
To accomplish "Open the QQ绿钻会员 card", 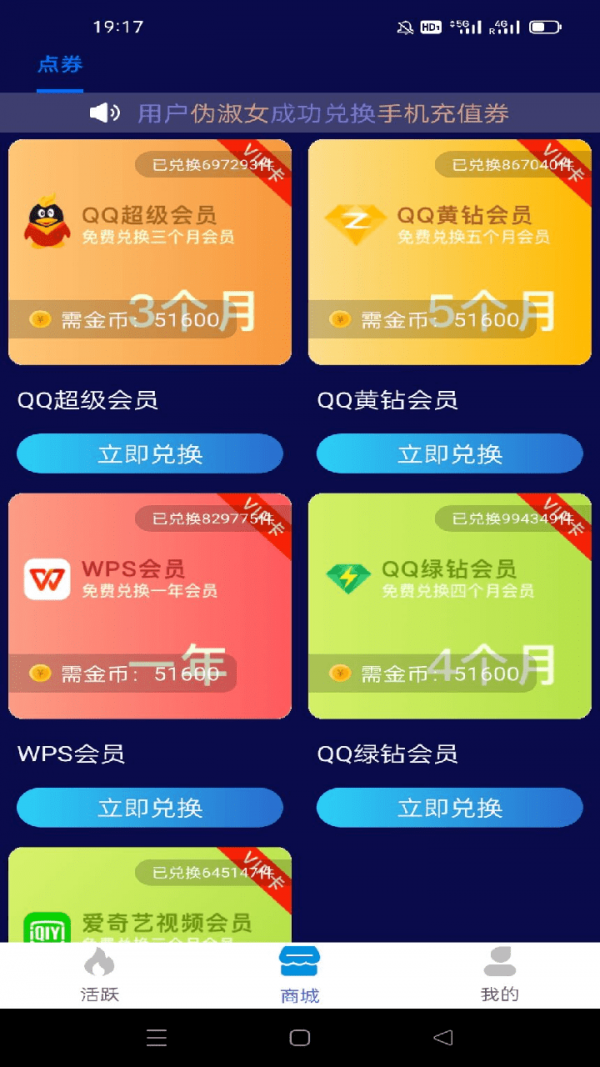I will (x=450, y=606).
